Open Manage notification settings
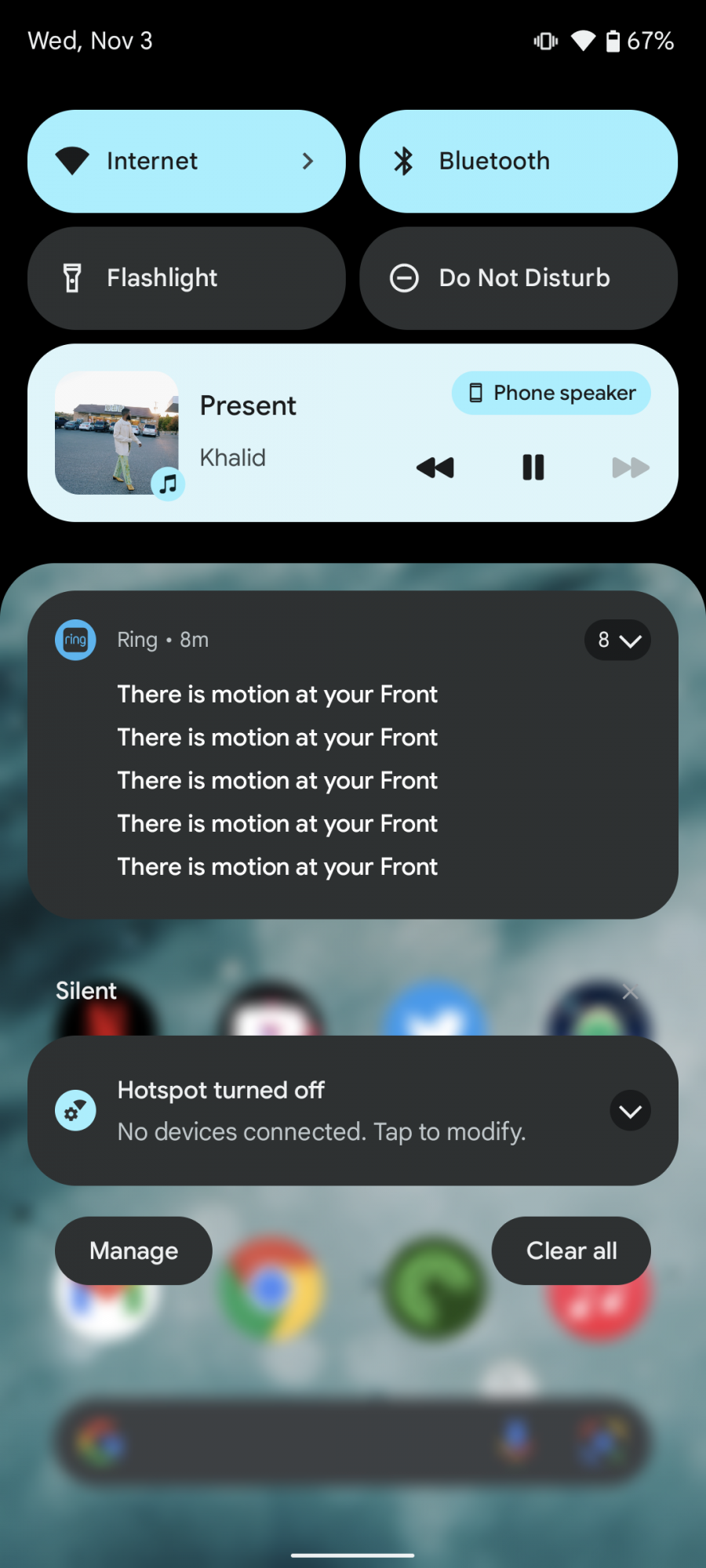 pos(133,1250)
